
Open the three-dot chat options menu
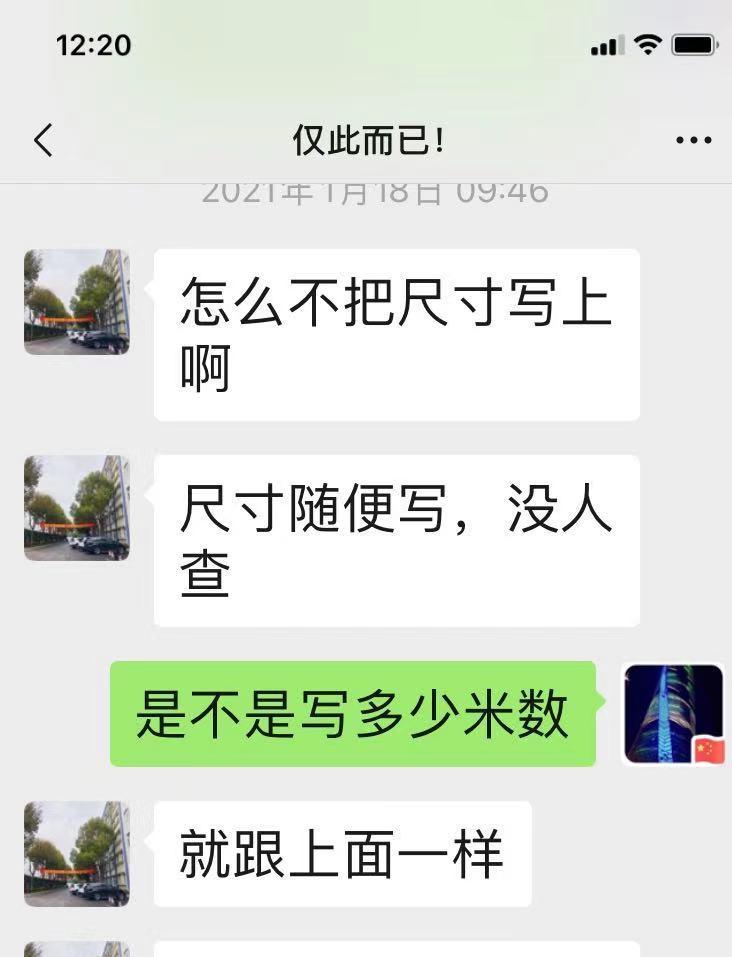693,141
